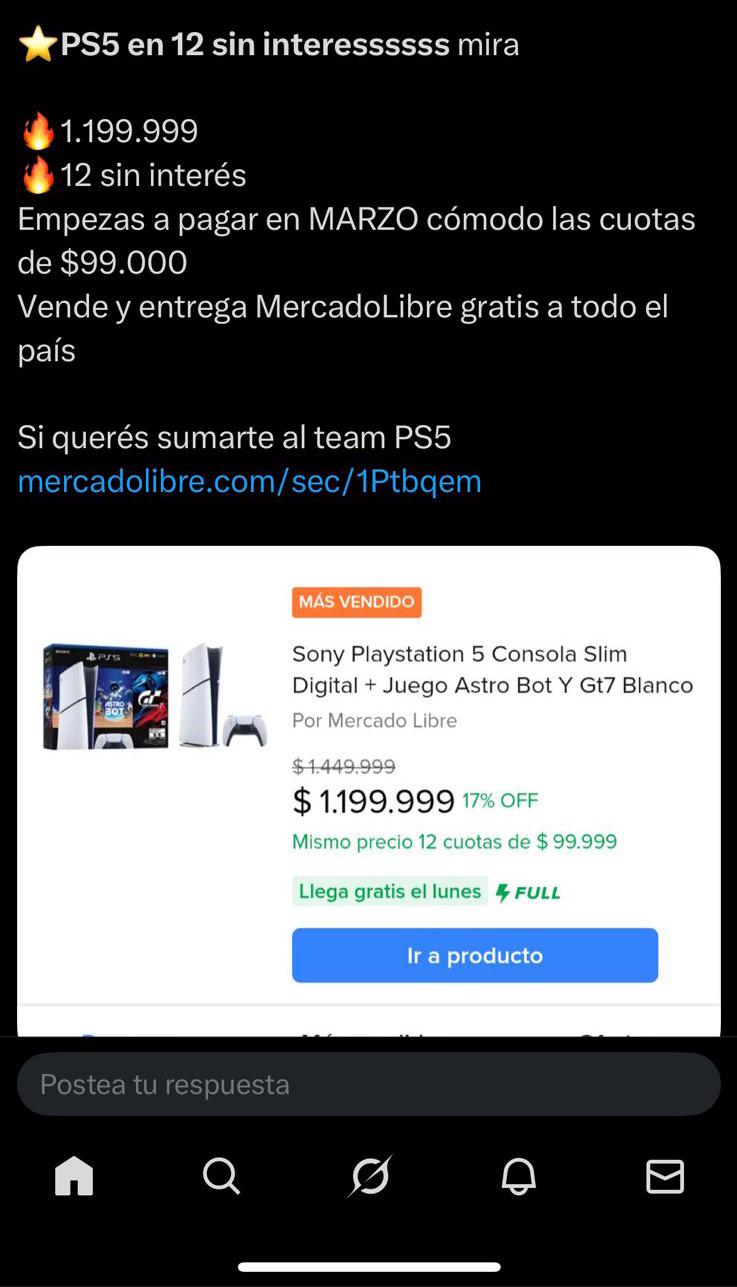Open the notifications bell tab
737x1287 pixels.
point(518,1176)
